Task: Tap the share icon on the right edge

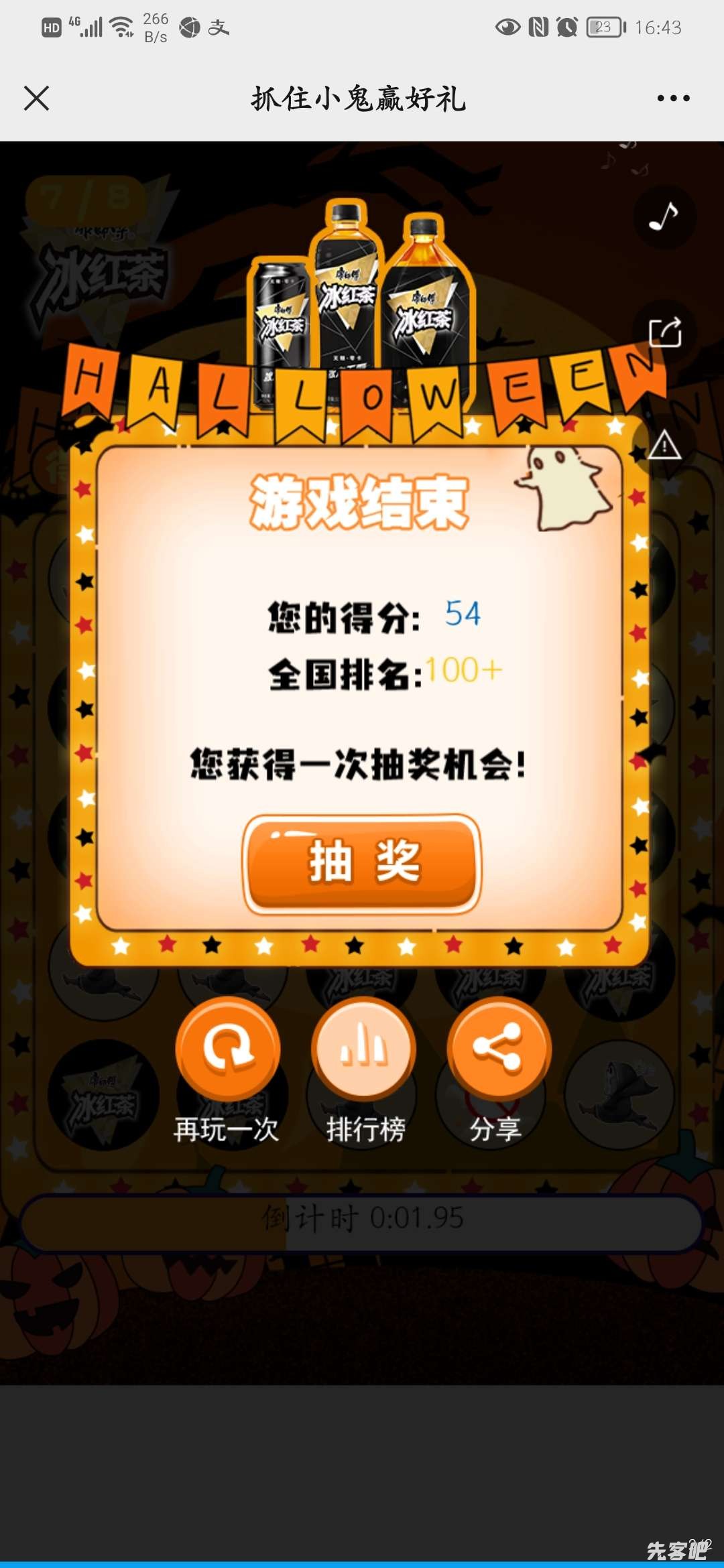Action: (x=664, y=332)
